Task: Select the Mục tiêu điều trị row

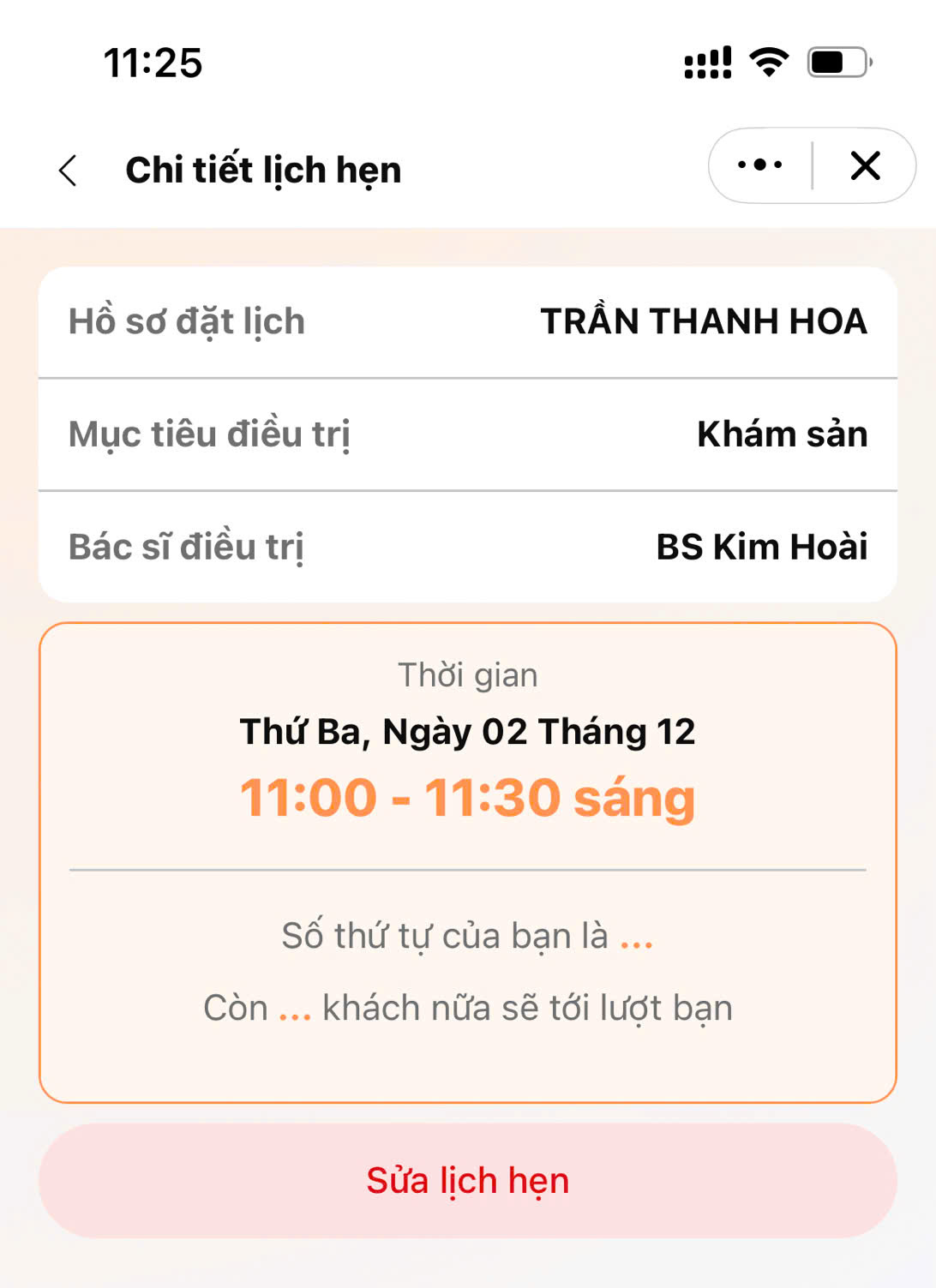Action: click(208, 435)
